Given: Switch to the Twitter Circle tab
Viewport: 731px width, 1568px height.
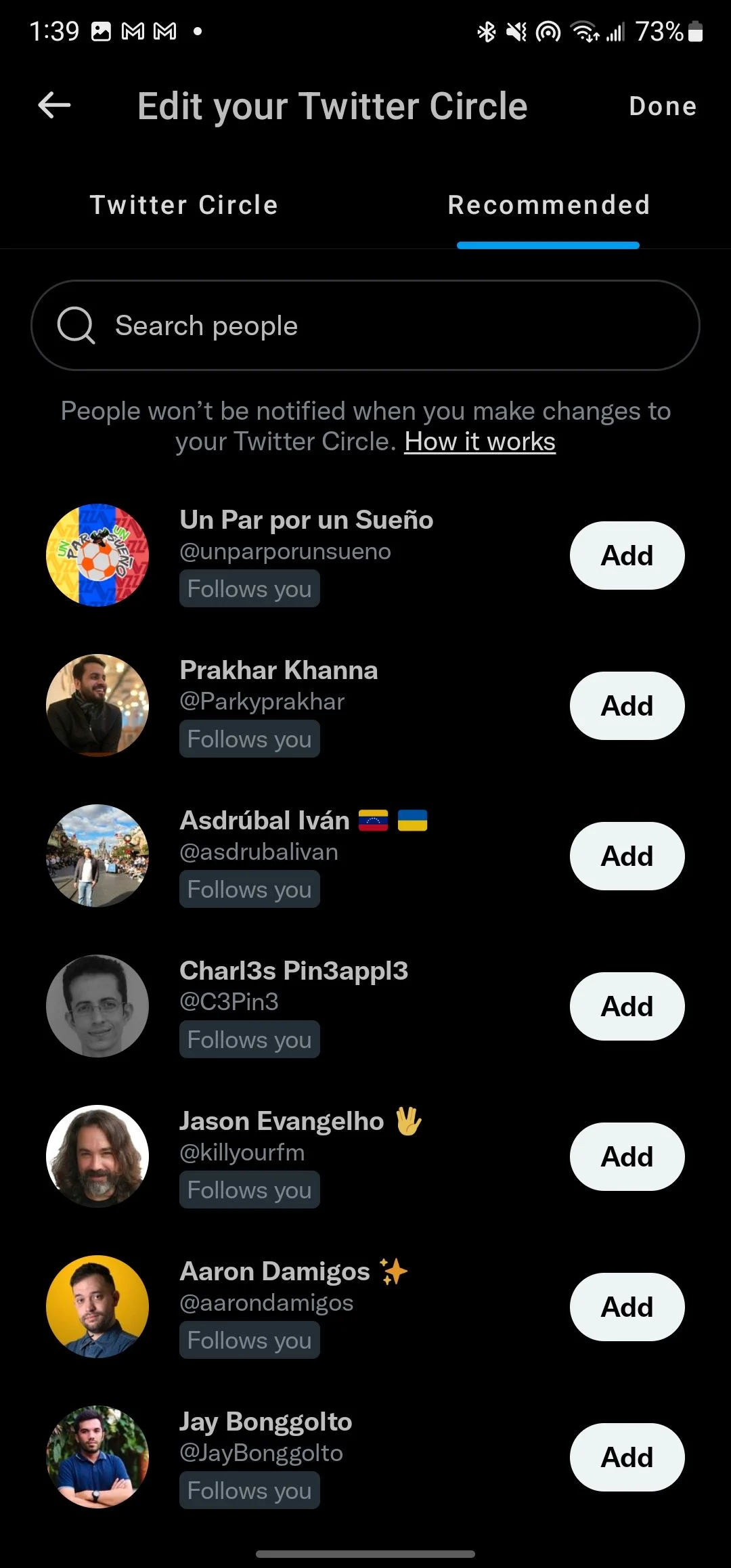Looking at the screenshot, I should coord(184,205).
